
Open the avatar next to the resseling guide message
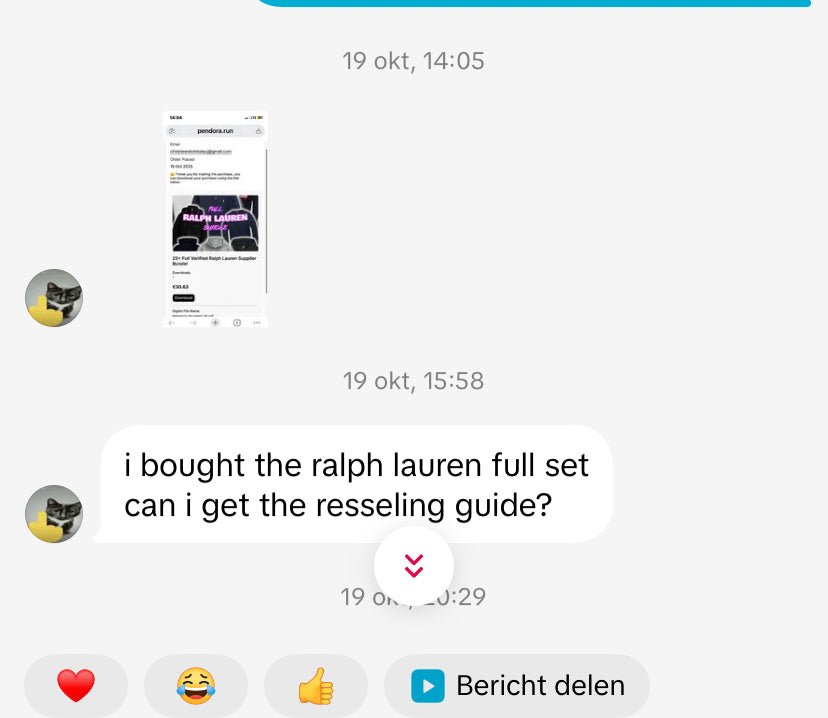[53, 514]
